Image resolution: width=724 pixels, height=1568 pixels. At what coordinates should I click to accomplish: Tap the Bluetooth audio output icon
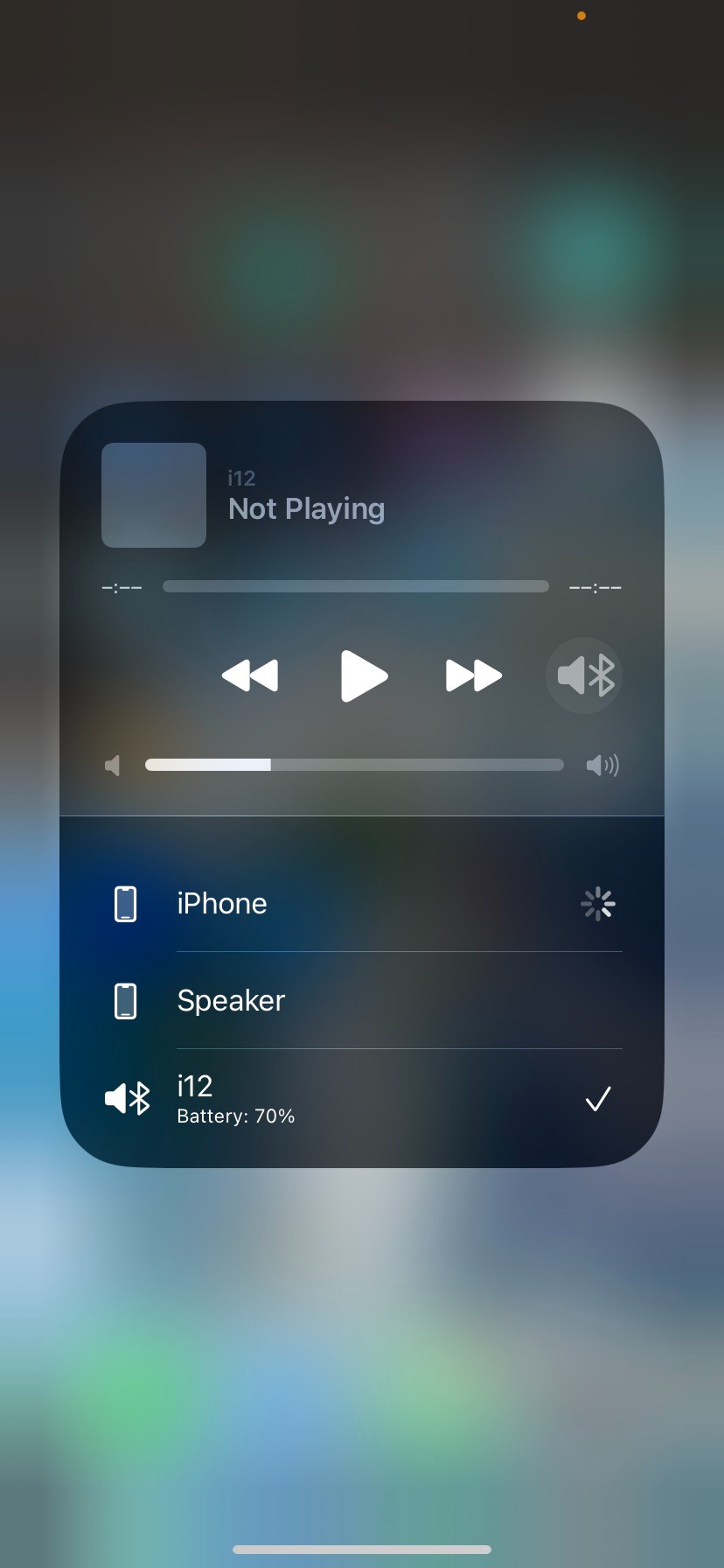click(x=584, y=675)
